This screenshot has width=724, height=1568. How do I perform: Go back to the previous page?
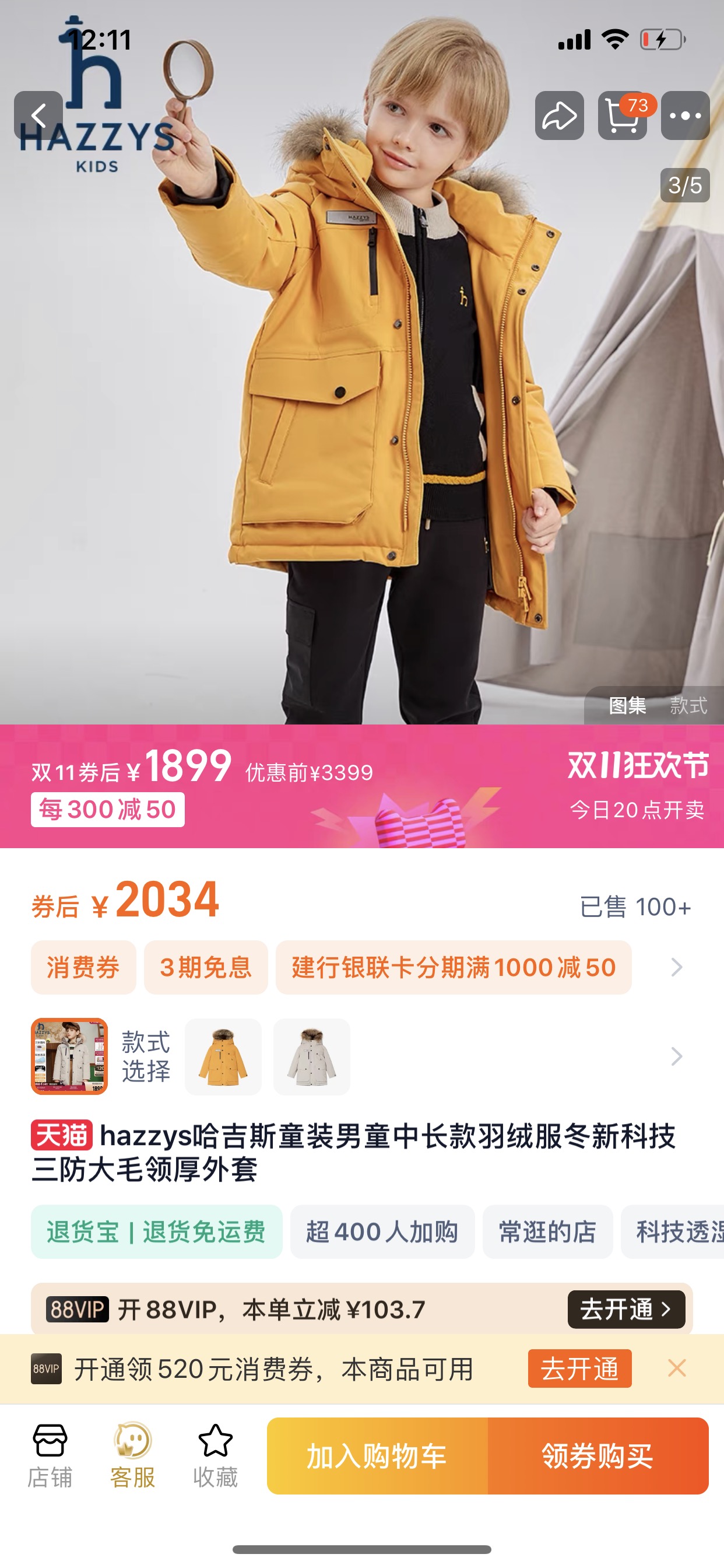(38, 116)
